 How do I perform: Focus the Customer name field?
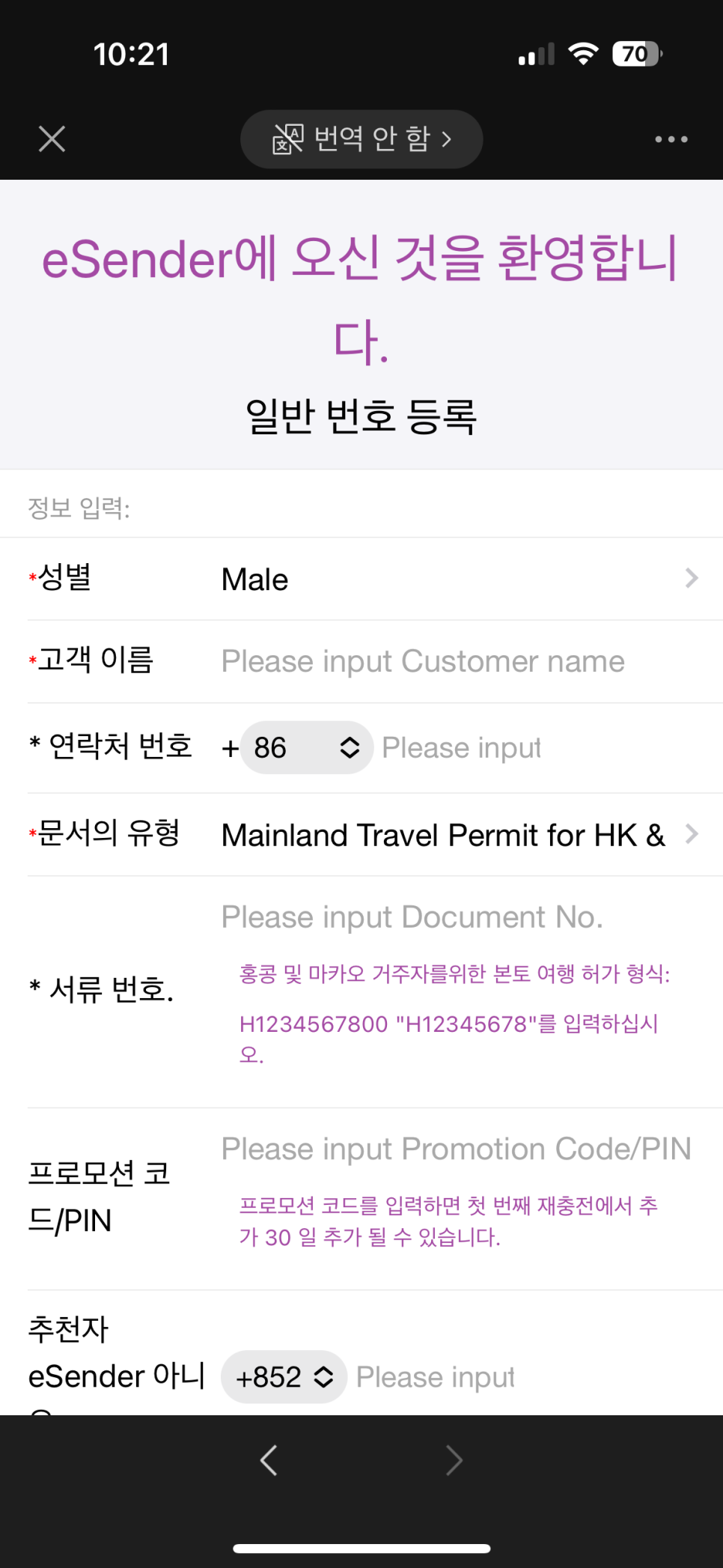point(460,661)
